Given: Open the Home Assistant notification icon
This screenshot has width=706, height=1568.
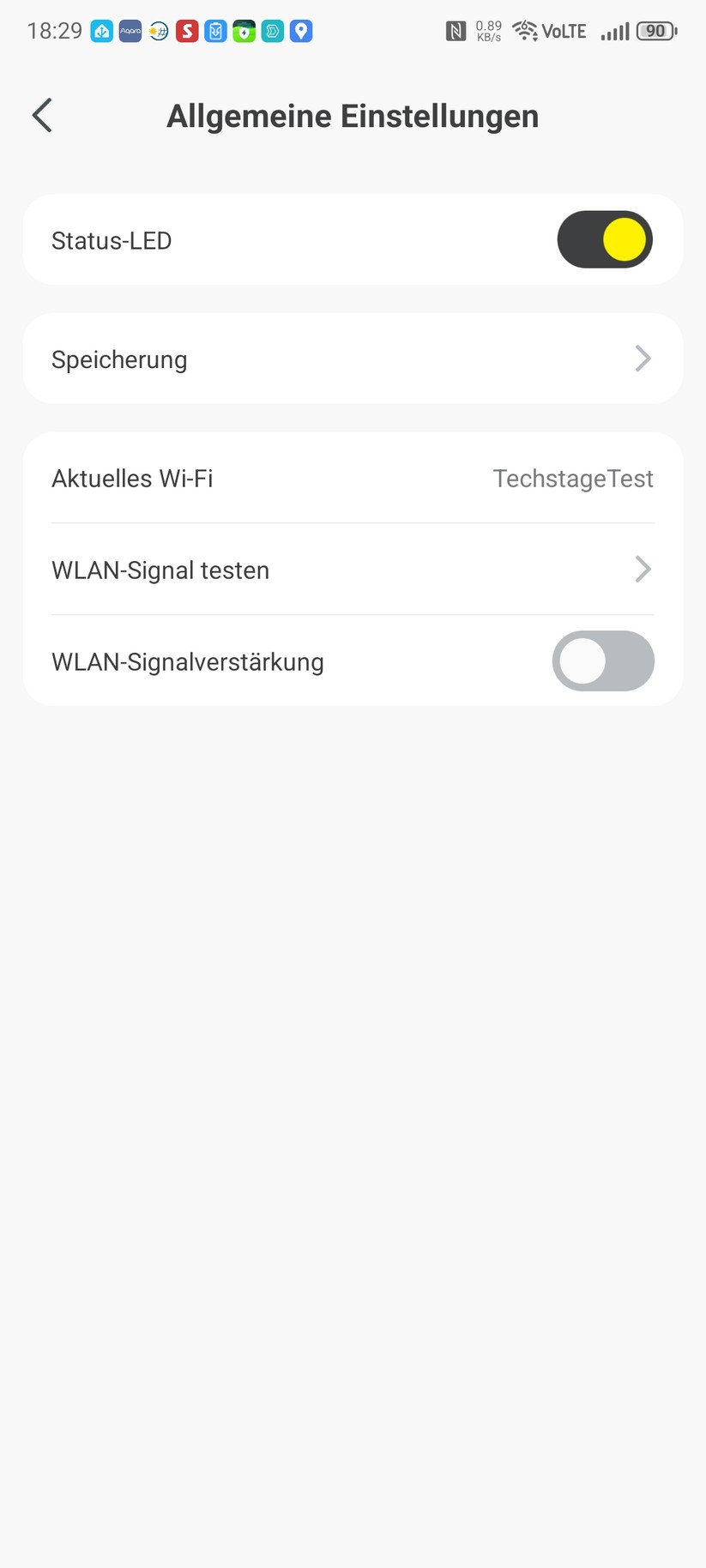Looking at the screenshot, I should 101,31.
